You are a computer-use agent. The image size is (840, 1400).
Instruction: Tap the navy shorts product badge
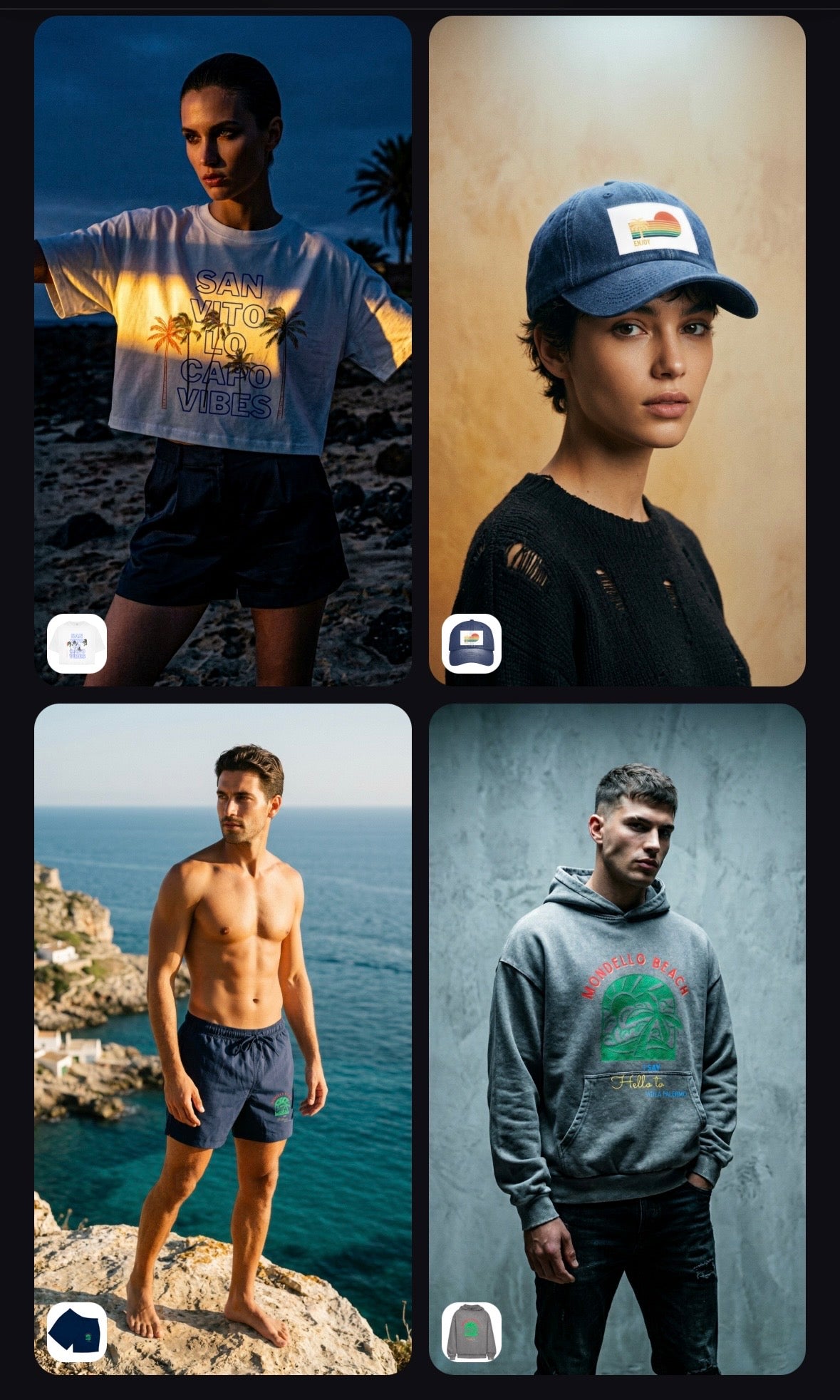click(x=77, y=1332)
